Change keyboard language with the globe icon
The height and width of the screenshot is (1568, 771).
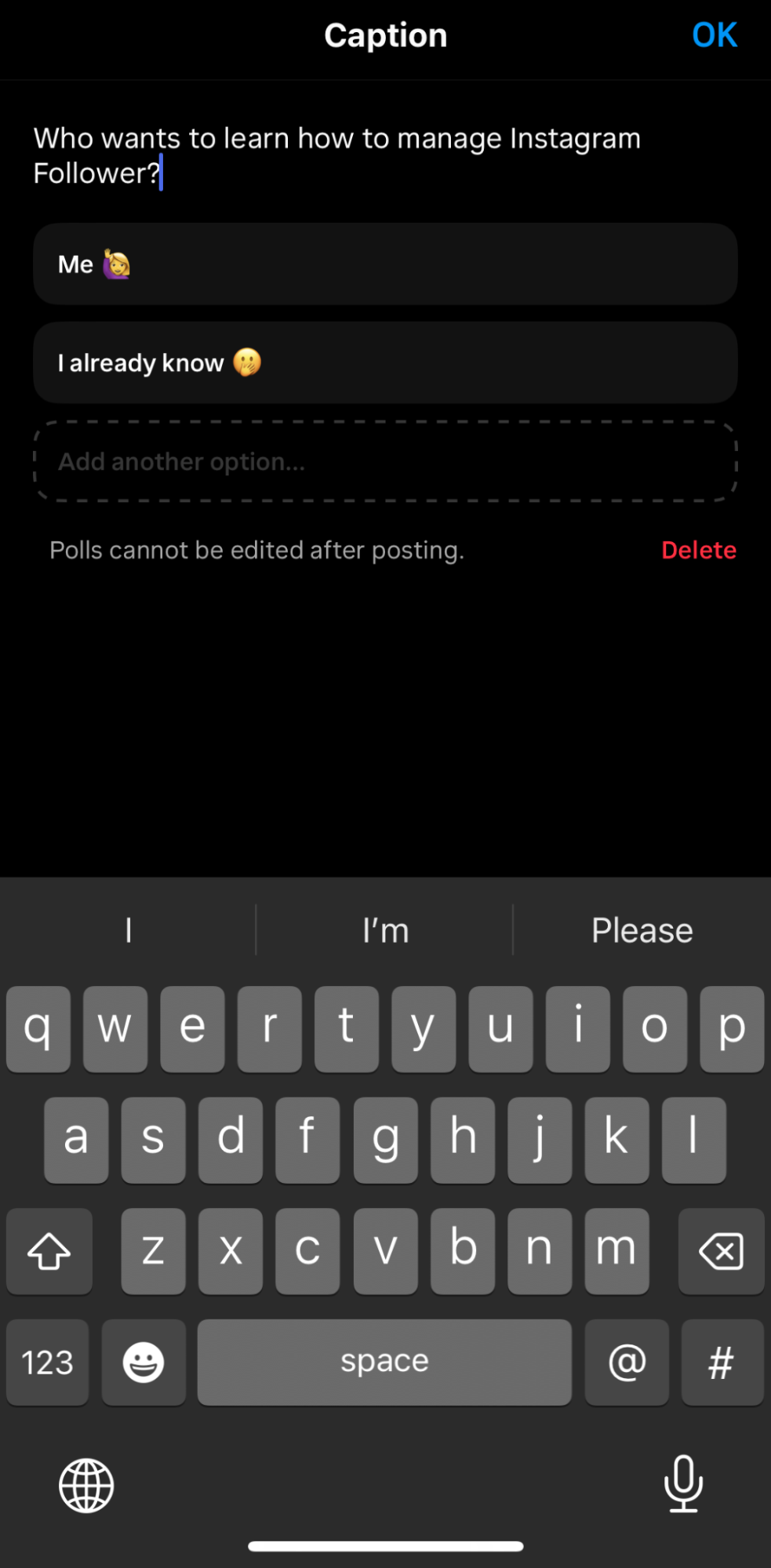[86, 1485]
